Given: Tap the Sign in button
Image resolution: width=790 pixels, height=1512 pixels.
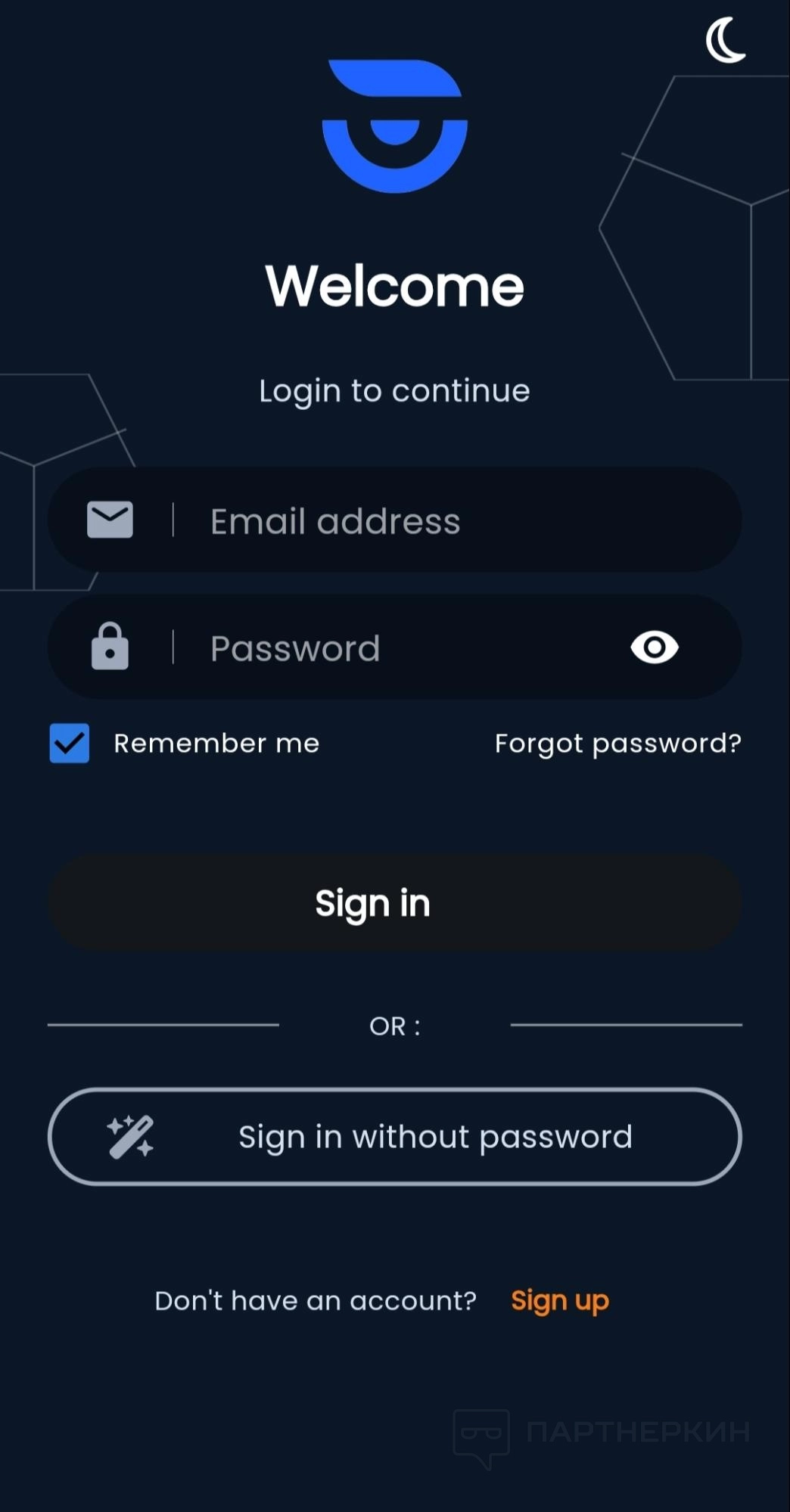Looking at the screenshot, I should pos(394,902).
